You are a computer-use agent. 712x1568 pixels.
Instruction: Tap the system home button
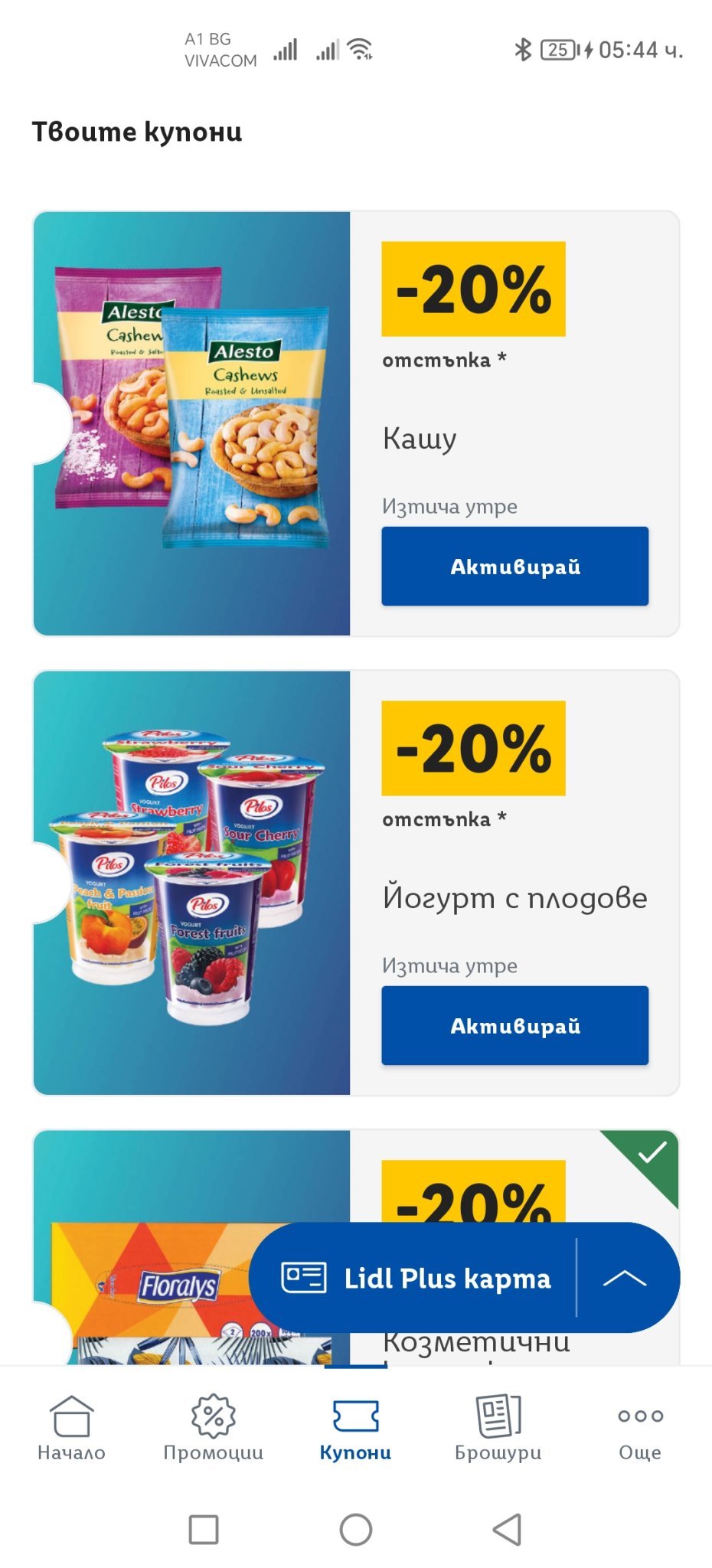click(355, 1530)
